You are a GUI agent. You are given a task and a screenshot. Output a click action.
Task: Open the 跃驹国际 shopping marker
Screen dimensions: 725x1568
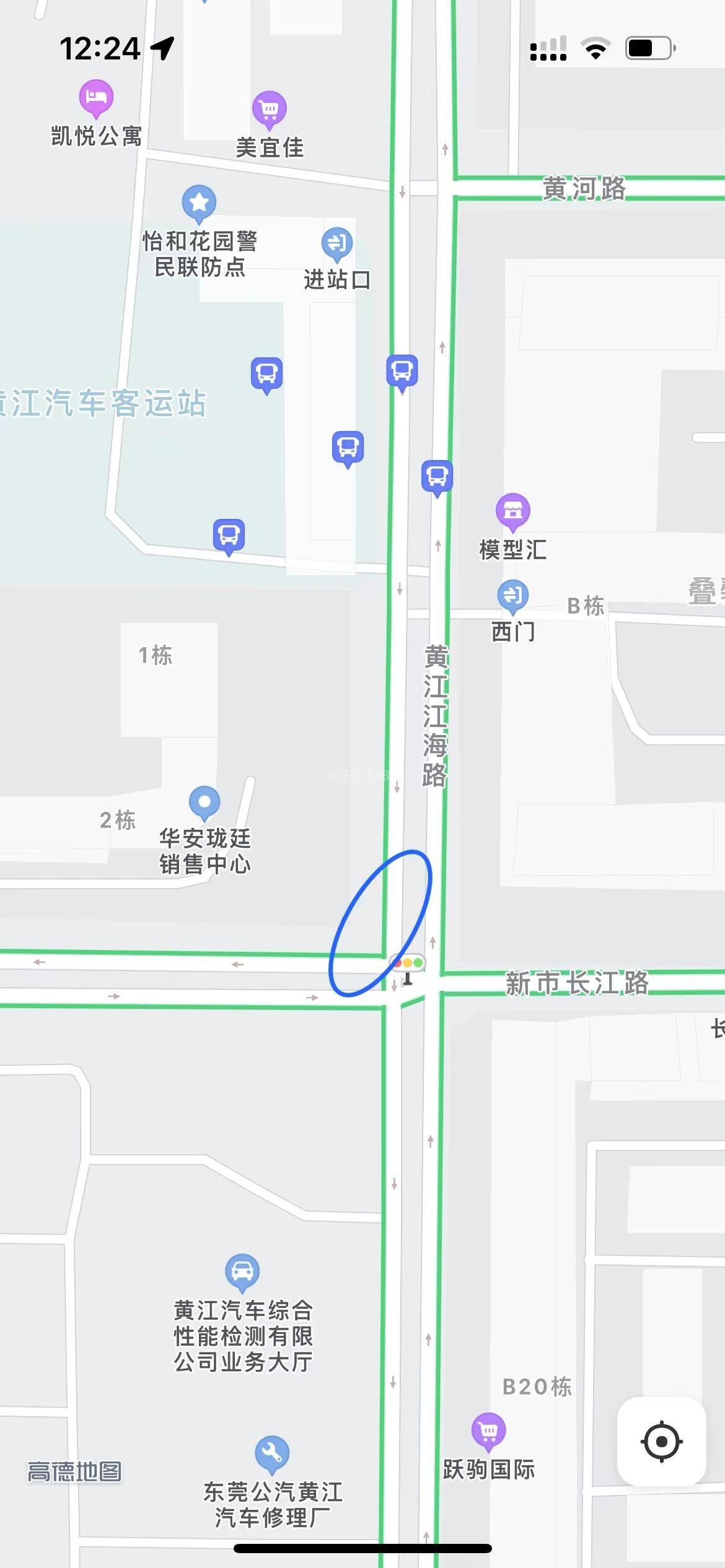pos(488,1431)
